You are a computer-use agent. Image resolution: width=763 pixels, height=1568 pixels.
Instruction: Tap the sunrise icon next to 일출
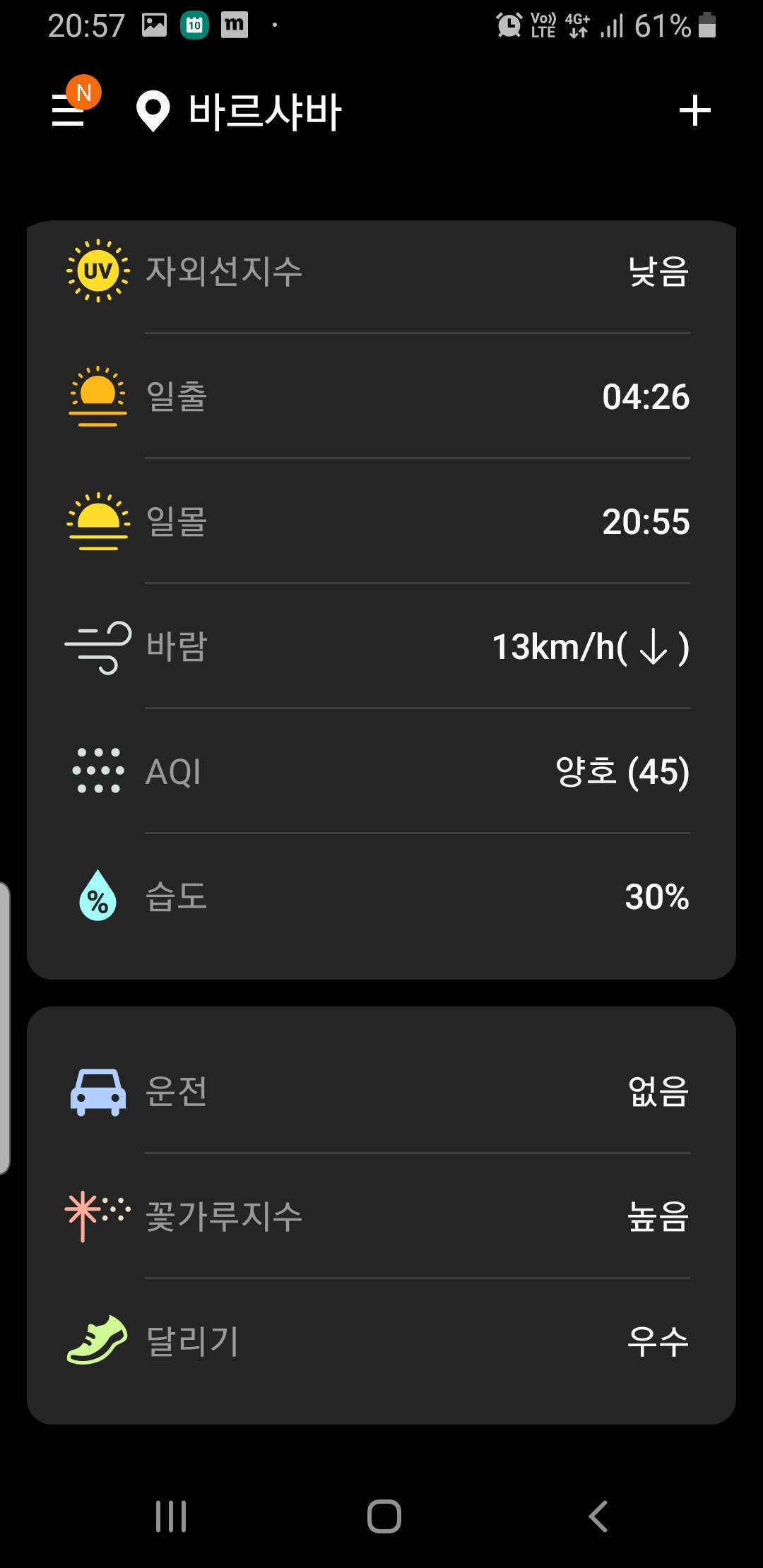point(97,397)
